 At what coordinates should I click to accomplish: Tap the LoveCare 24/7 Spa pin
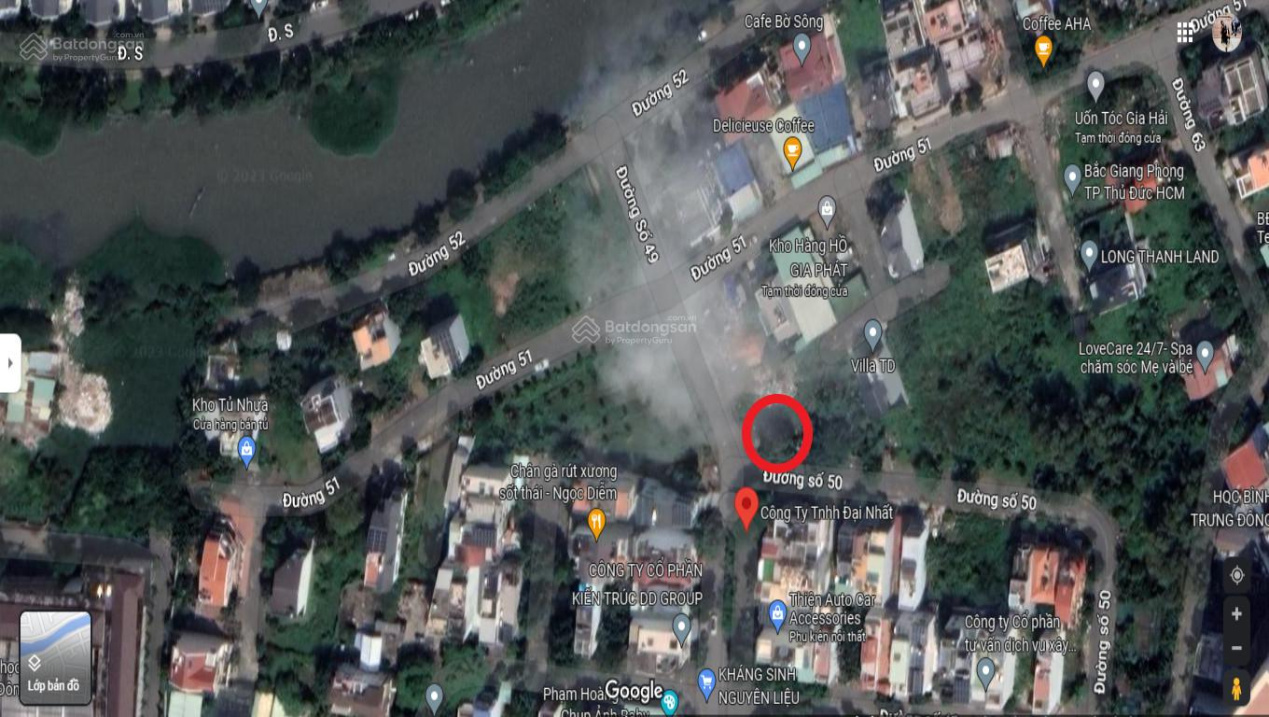pos(1205,354)
